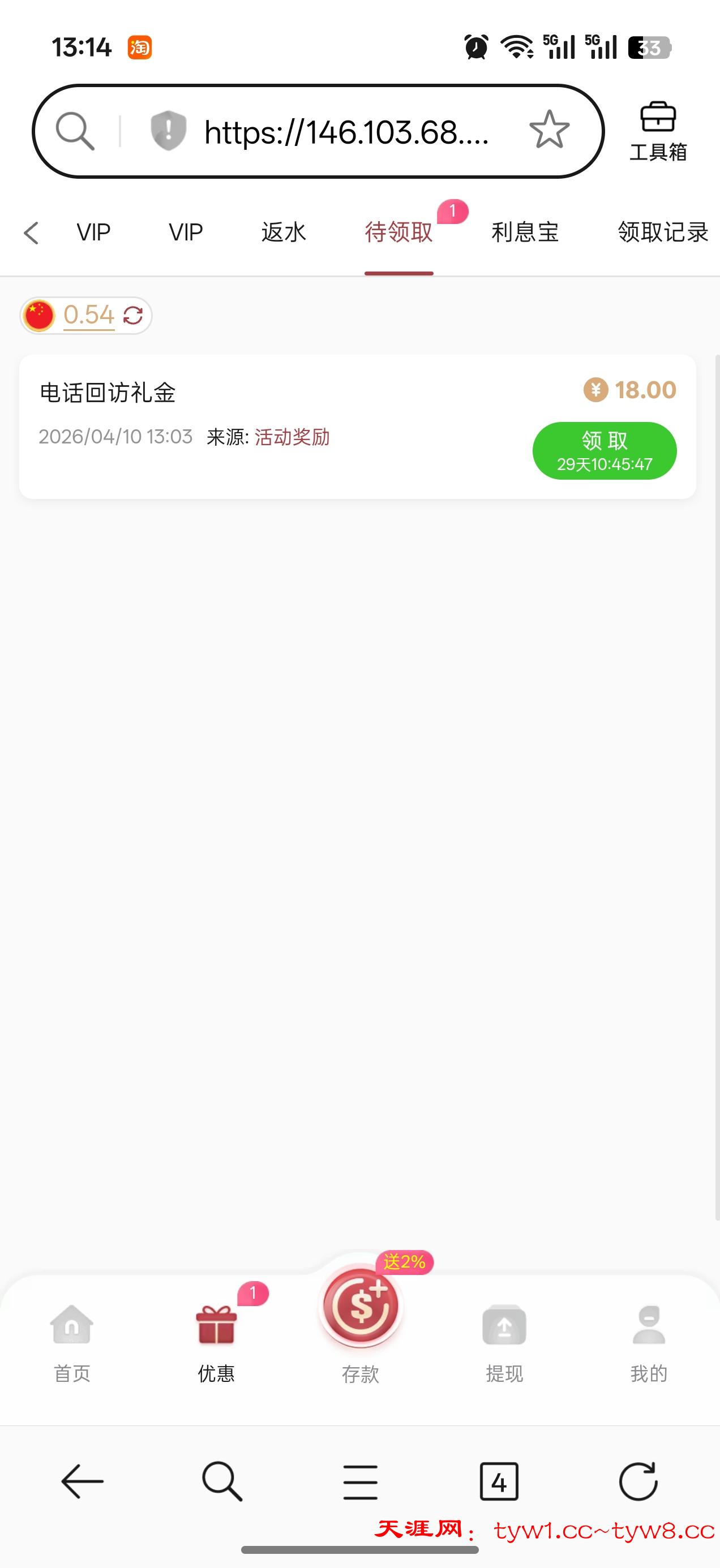Open the 利息宝 tab

click(525, 232)
